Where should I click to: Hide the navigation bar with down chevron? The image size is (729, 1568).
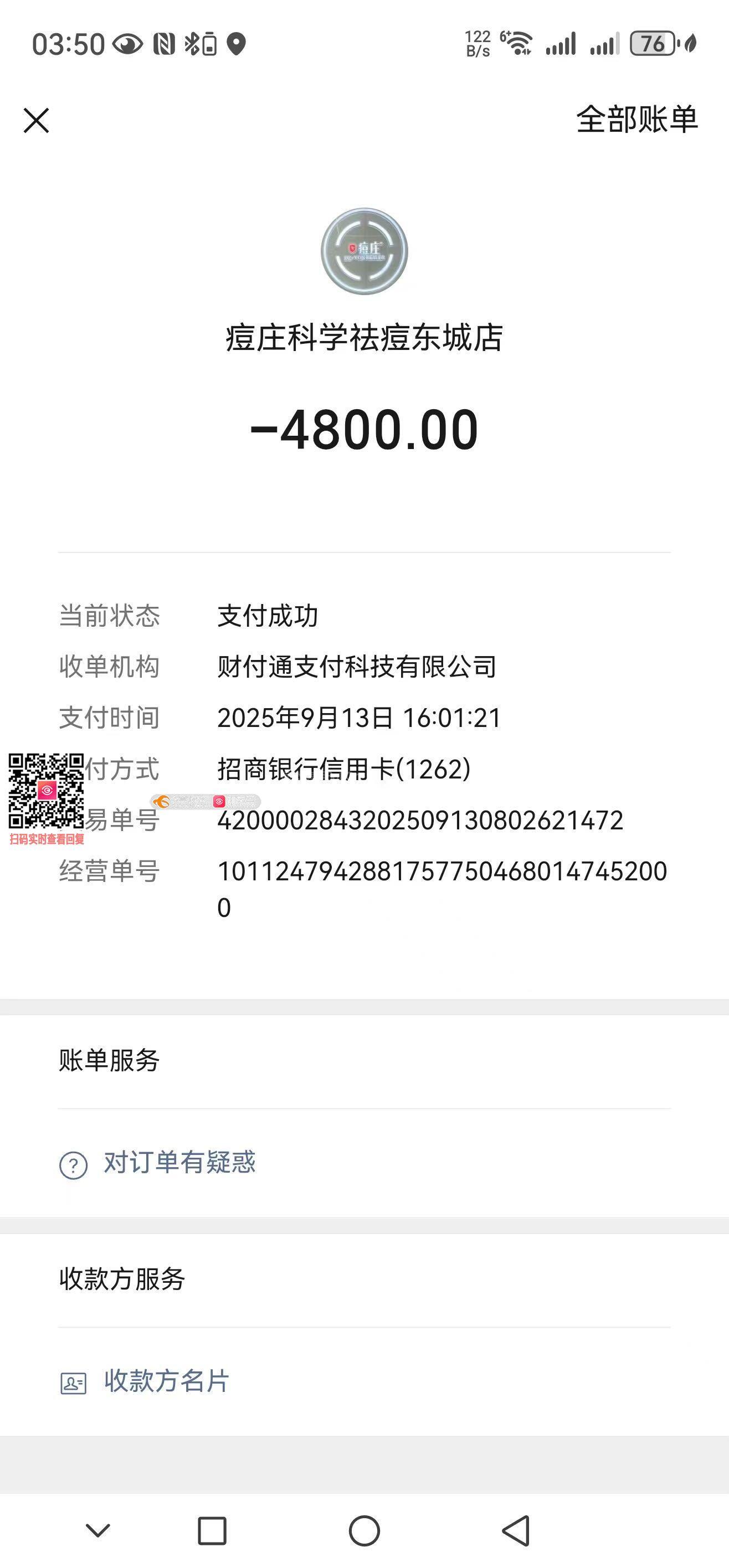coord(97,1530)
